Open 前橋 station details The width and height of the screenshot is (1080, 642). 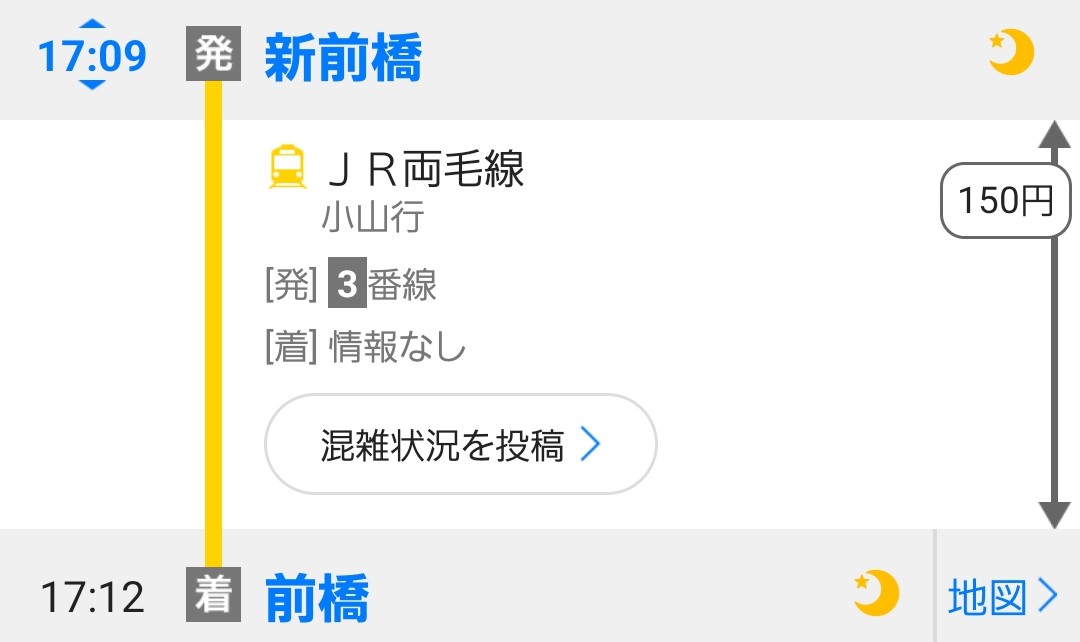317,598
